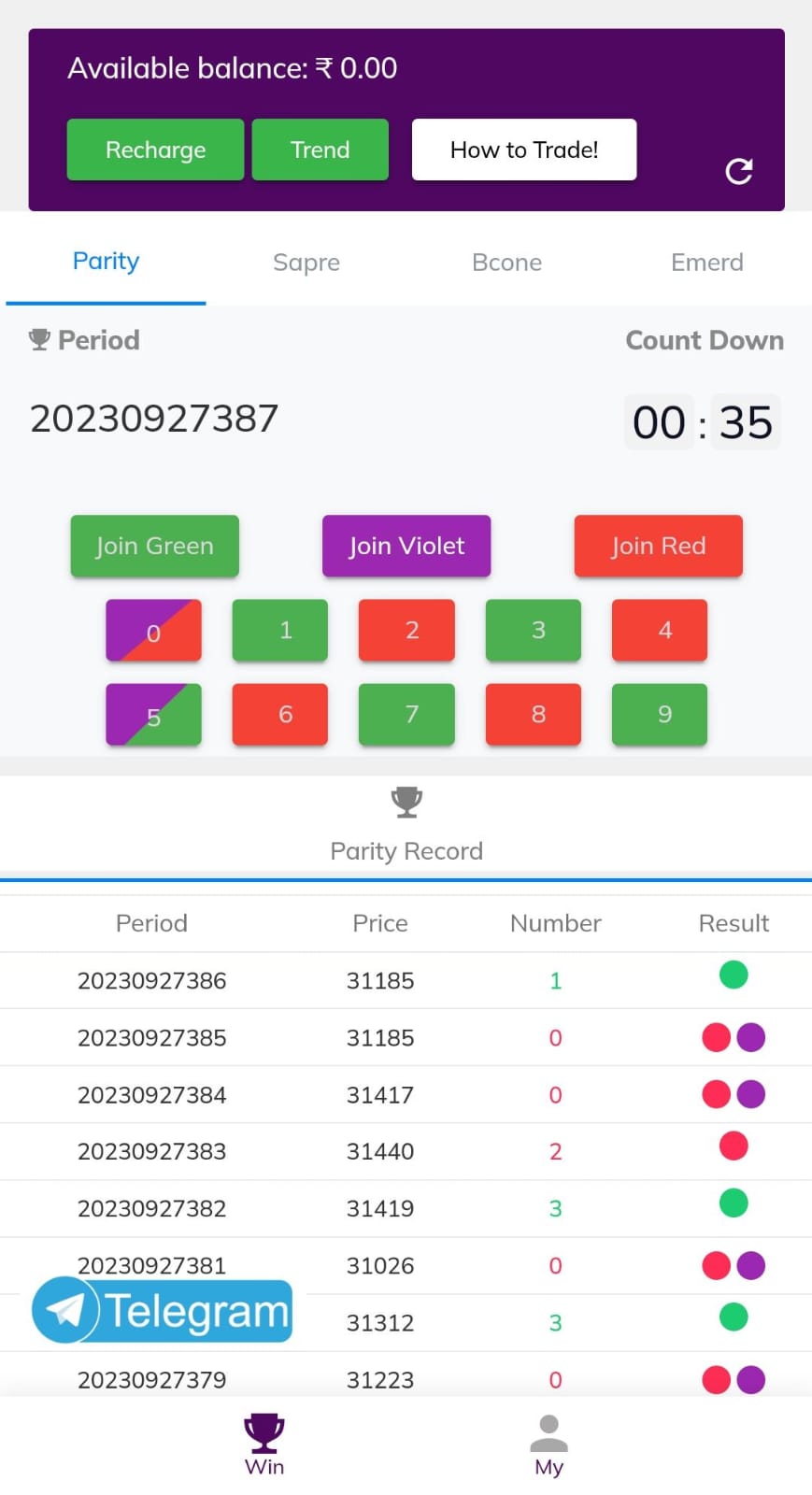Pick number 0 tile
This screenshot has height=1495, width=812.
(154, 631)
